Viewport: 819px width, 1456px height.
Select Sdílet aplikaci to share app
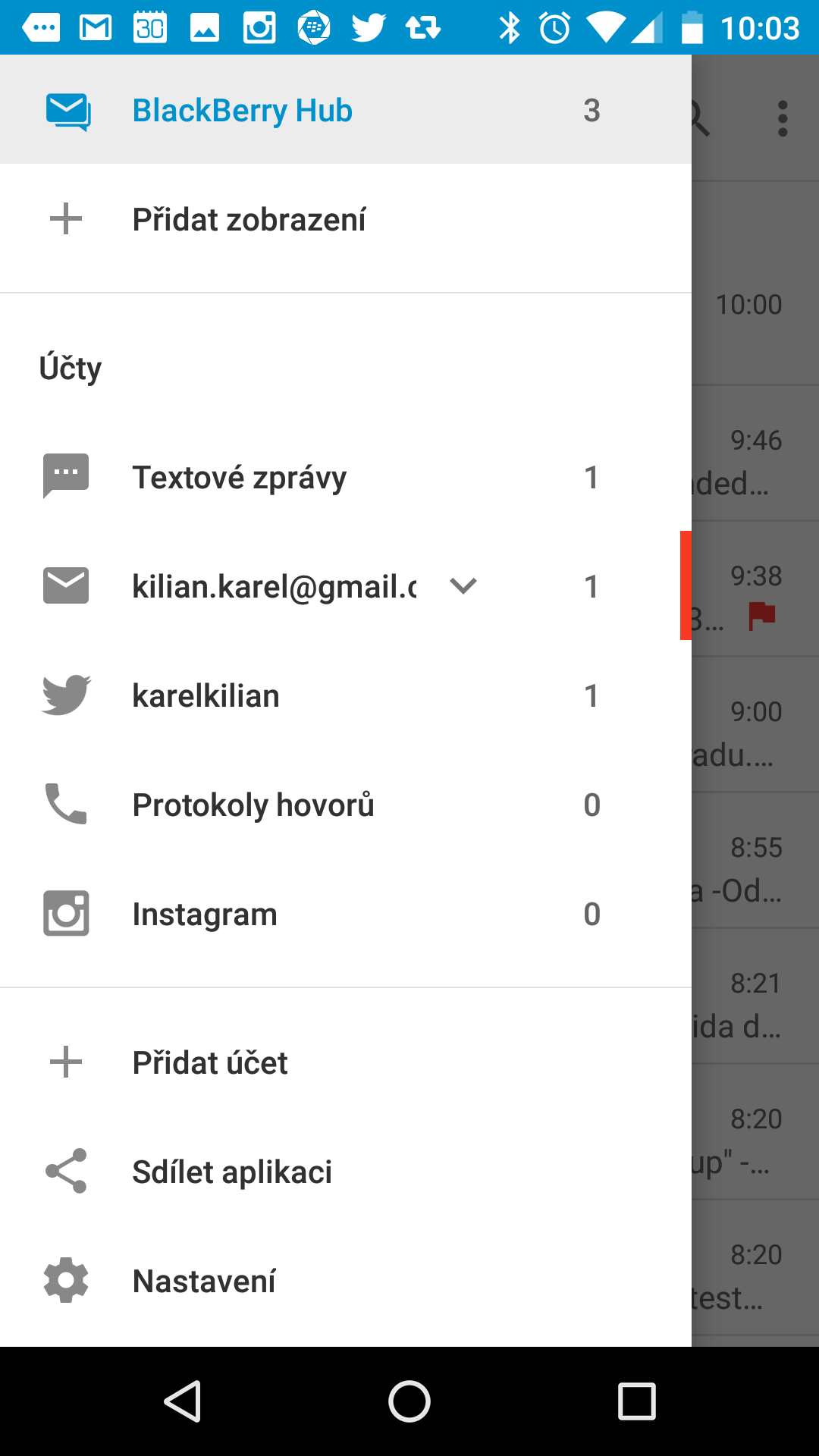(346, 1172)
